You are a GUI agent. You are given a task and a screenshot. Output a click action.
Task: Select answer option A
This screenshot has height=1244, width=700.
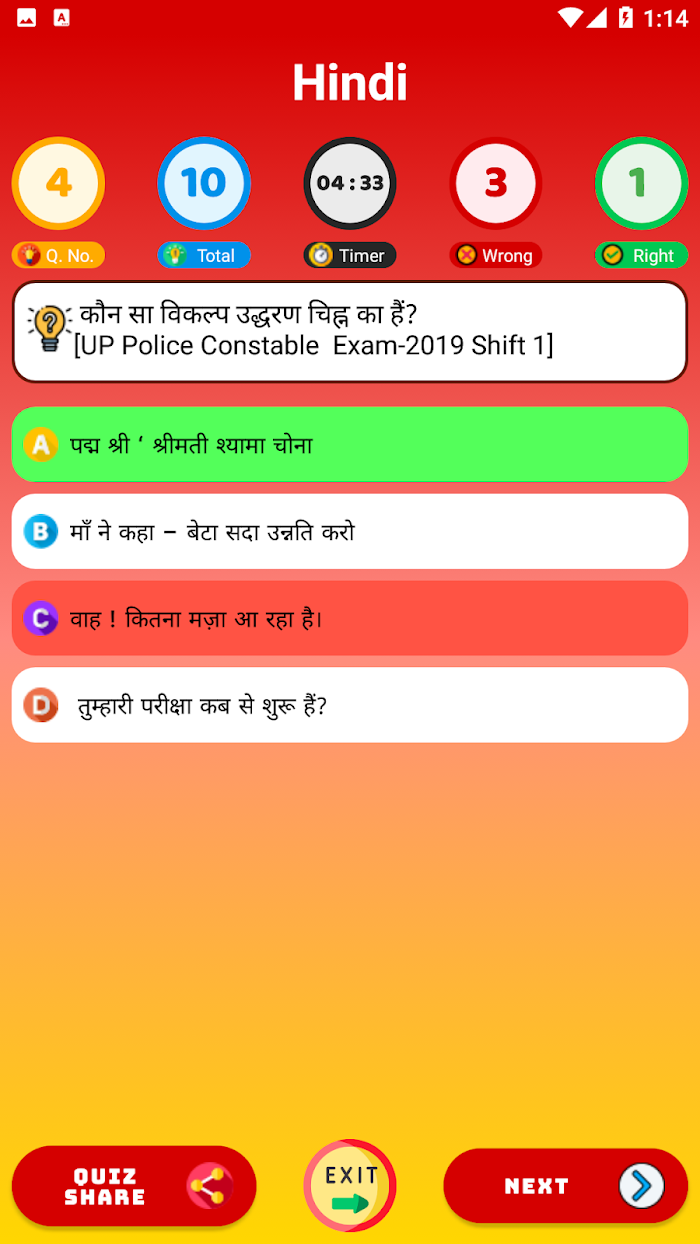click(349, 444)
